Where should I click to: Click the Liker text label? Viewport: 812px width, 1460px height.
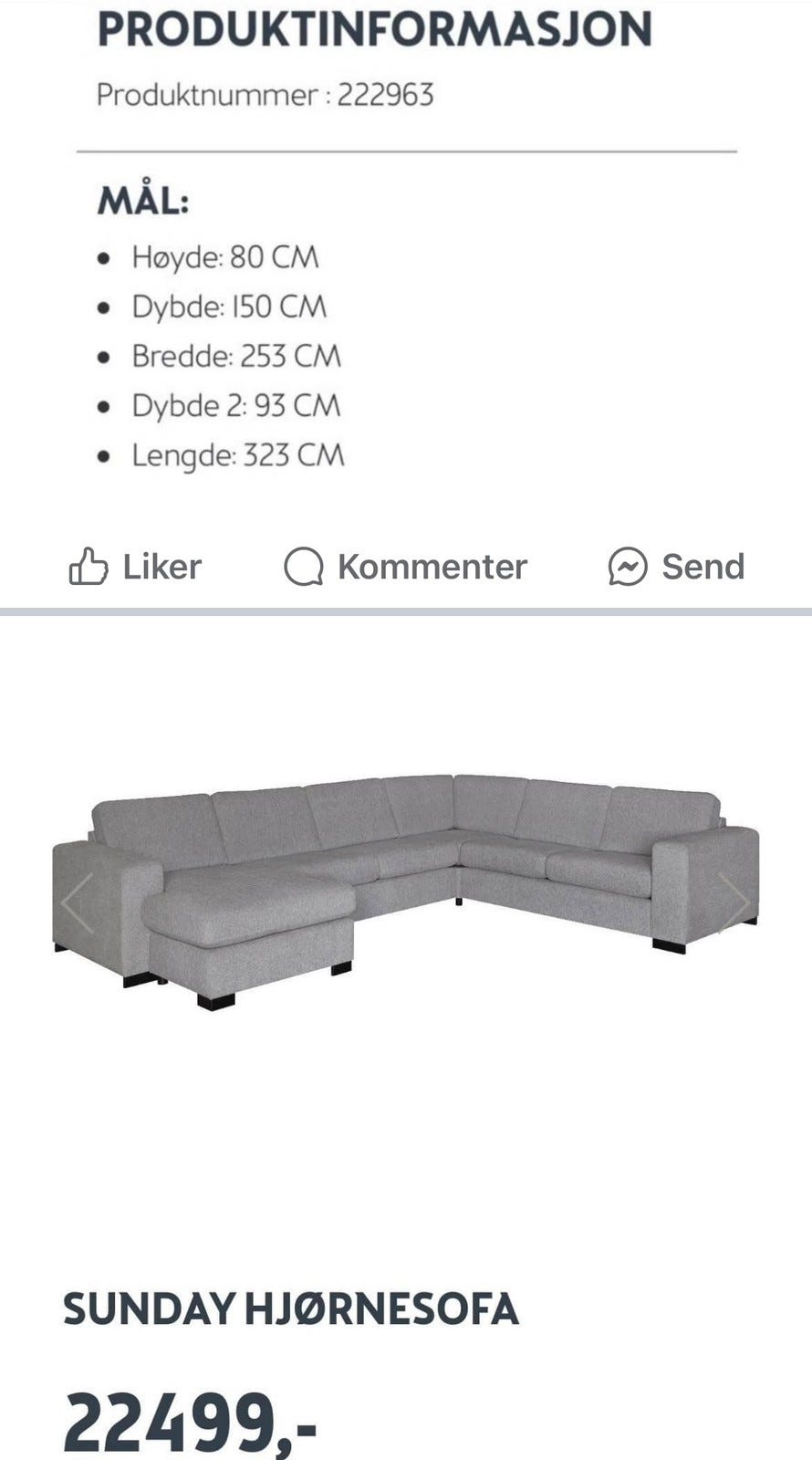click(161, 566)
